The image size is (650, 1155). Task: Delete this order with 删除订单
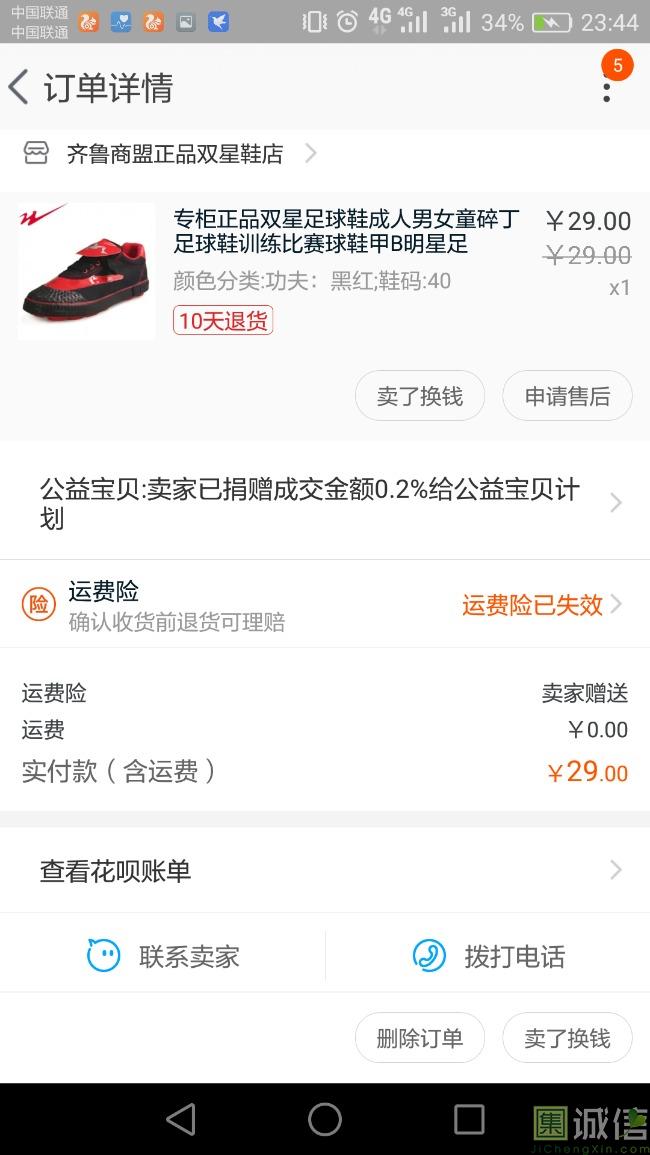pyautogui.click(x=419, y=1038)
